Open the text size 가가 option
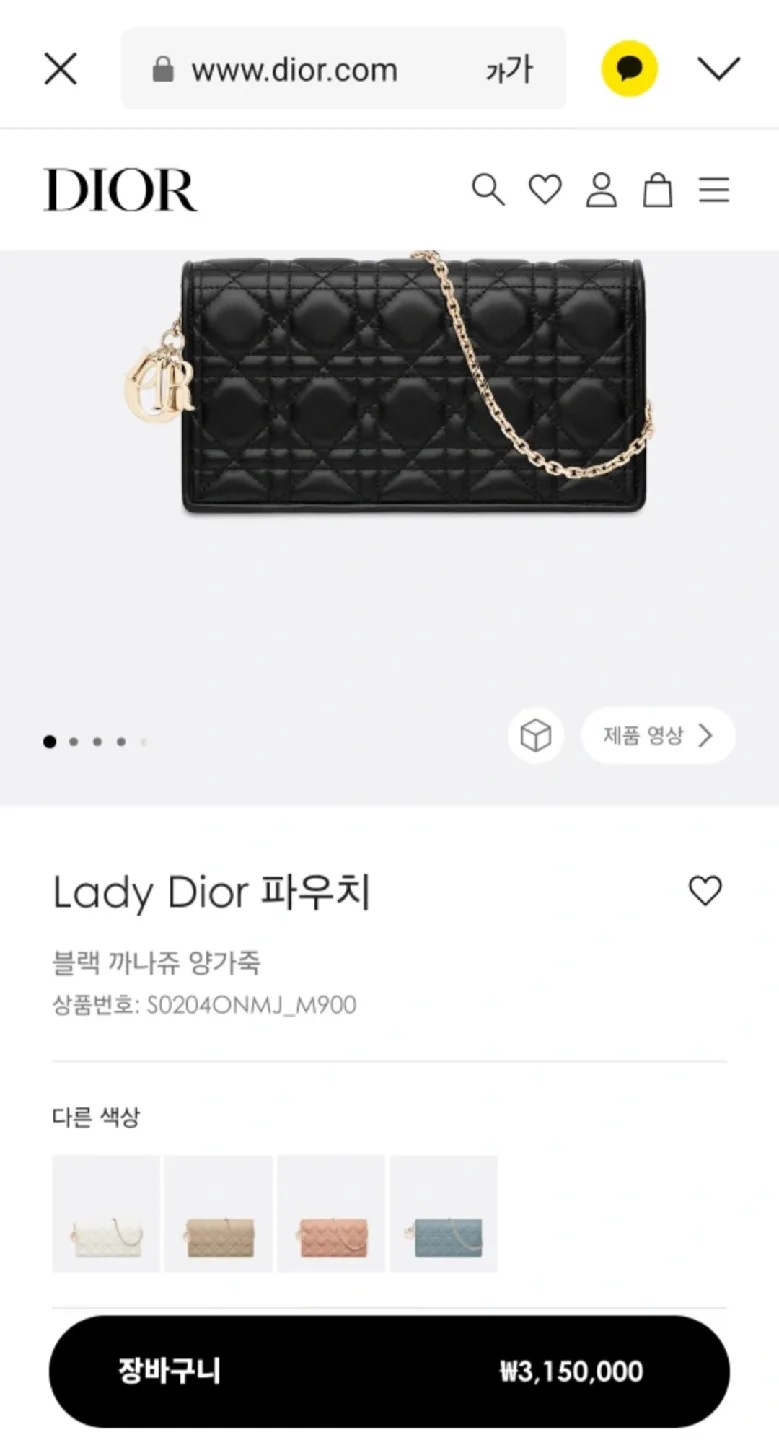The height and width of the screenshot is (1440, 779). (509, 69)
